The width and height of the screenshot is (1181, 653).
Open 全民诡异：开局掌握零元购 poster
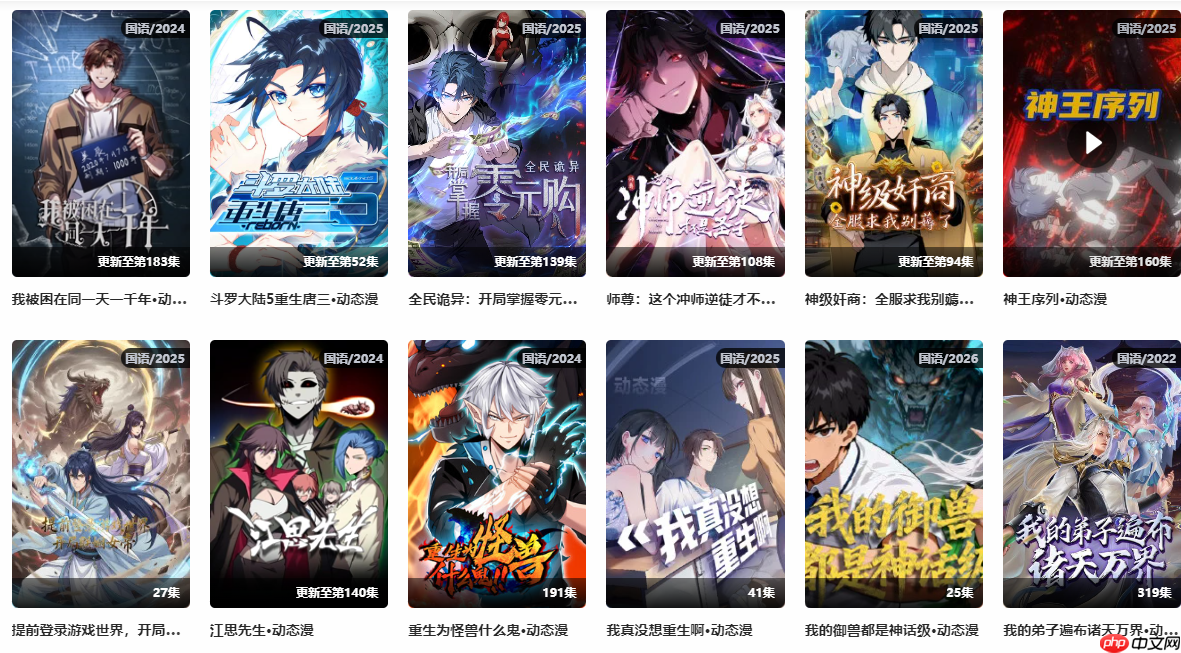pyautogui.click(x=496, y=143)
